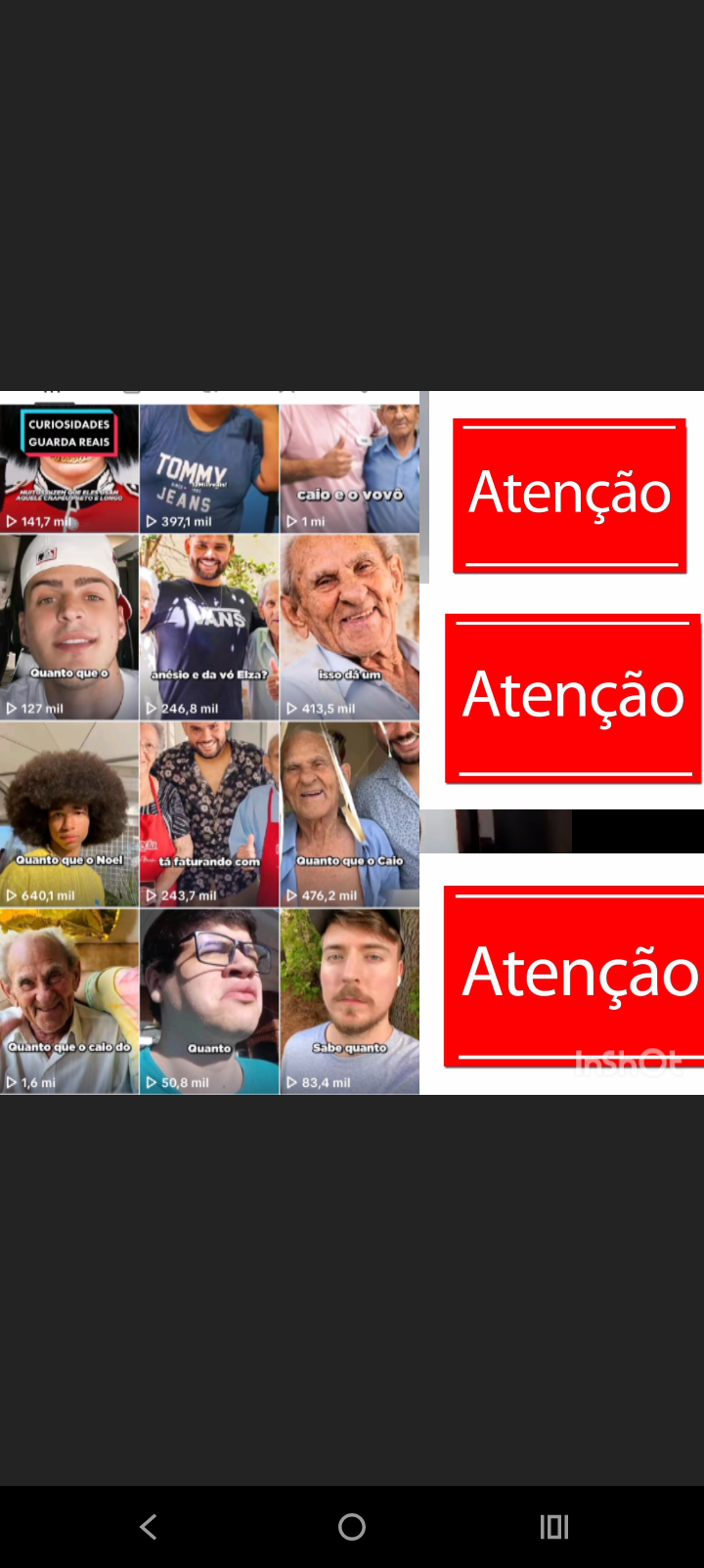Go back with the navigation bar arrow
The image size is (704, 1568).
(x=149, y=1527)
